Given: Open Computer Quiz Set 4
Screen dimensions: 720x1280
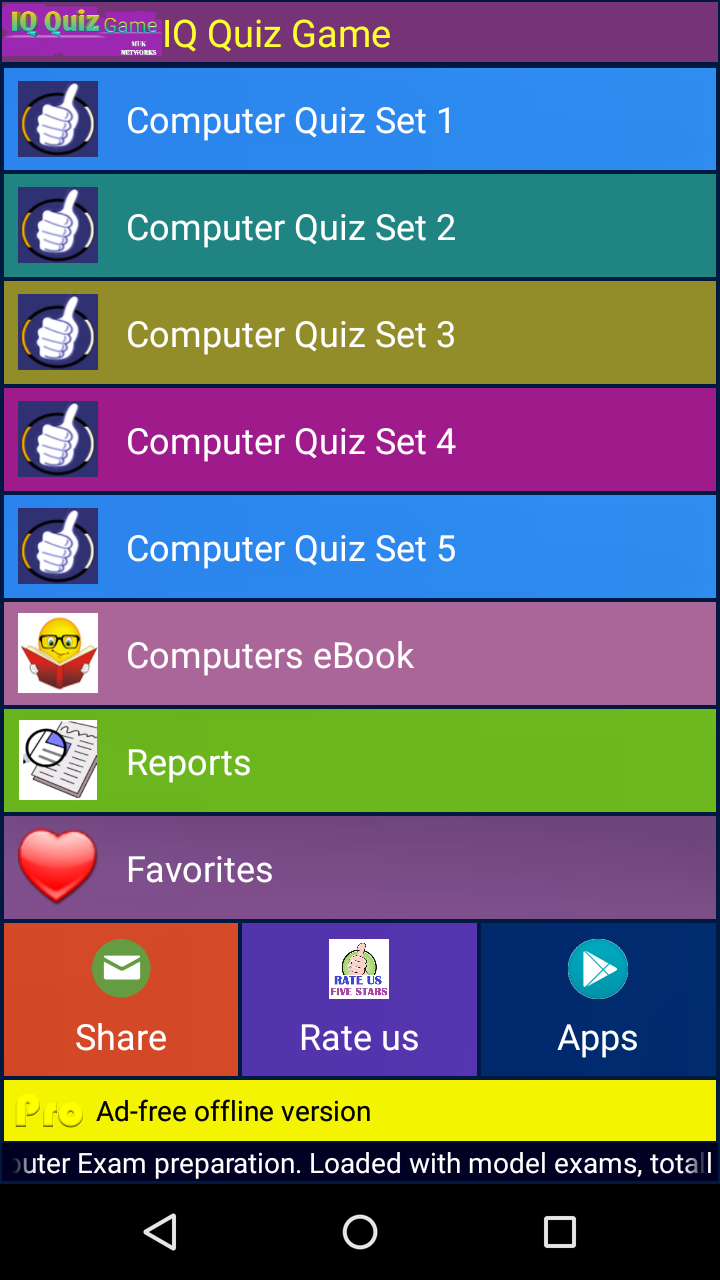Looking at the screenshot, I should [x=360, y=440].
